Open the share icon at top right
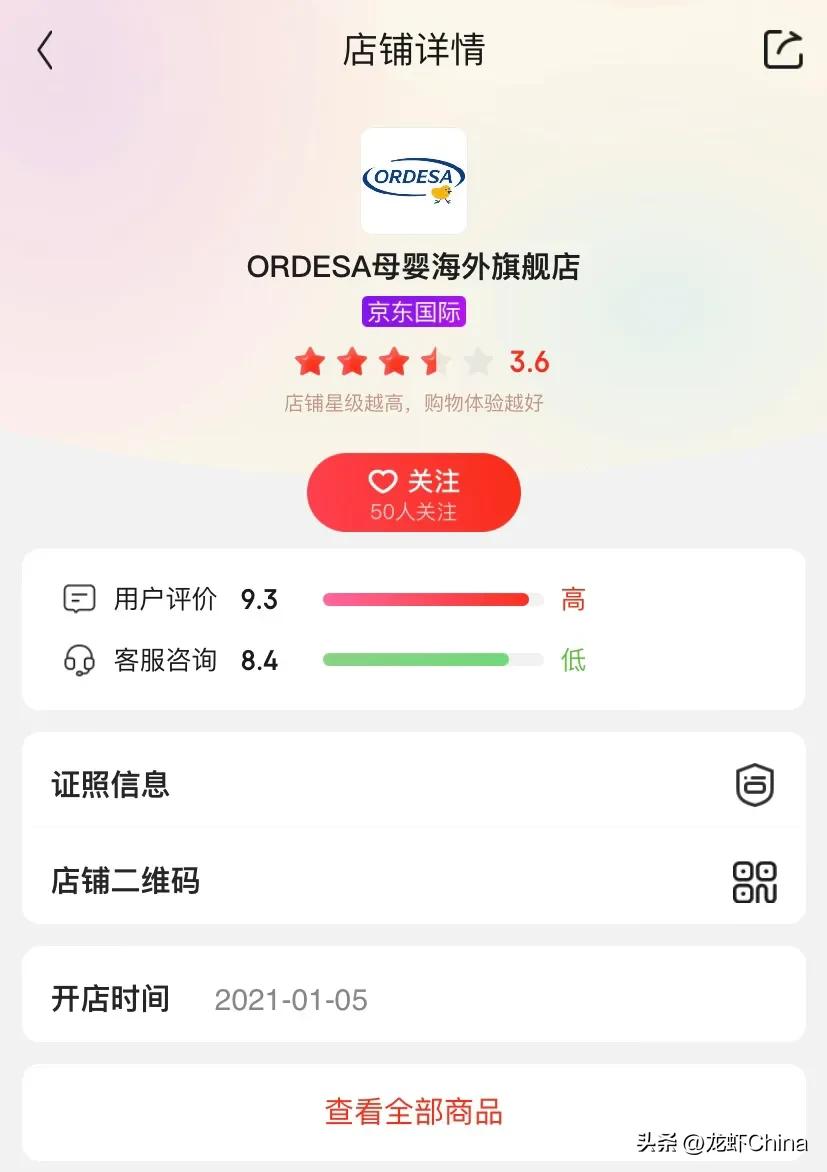 (783, 49)
